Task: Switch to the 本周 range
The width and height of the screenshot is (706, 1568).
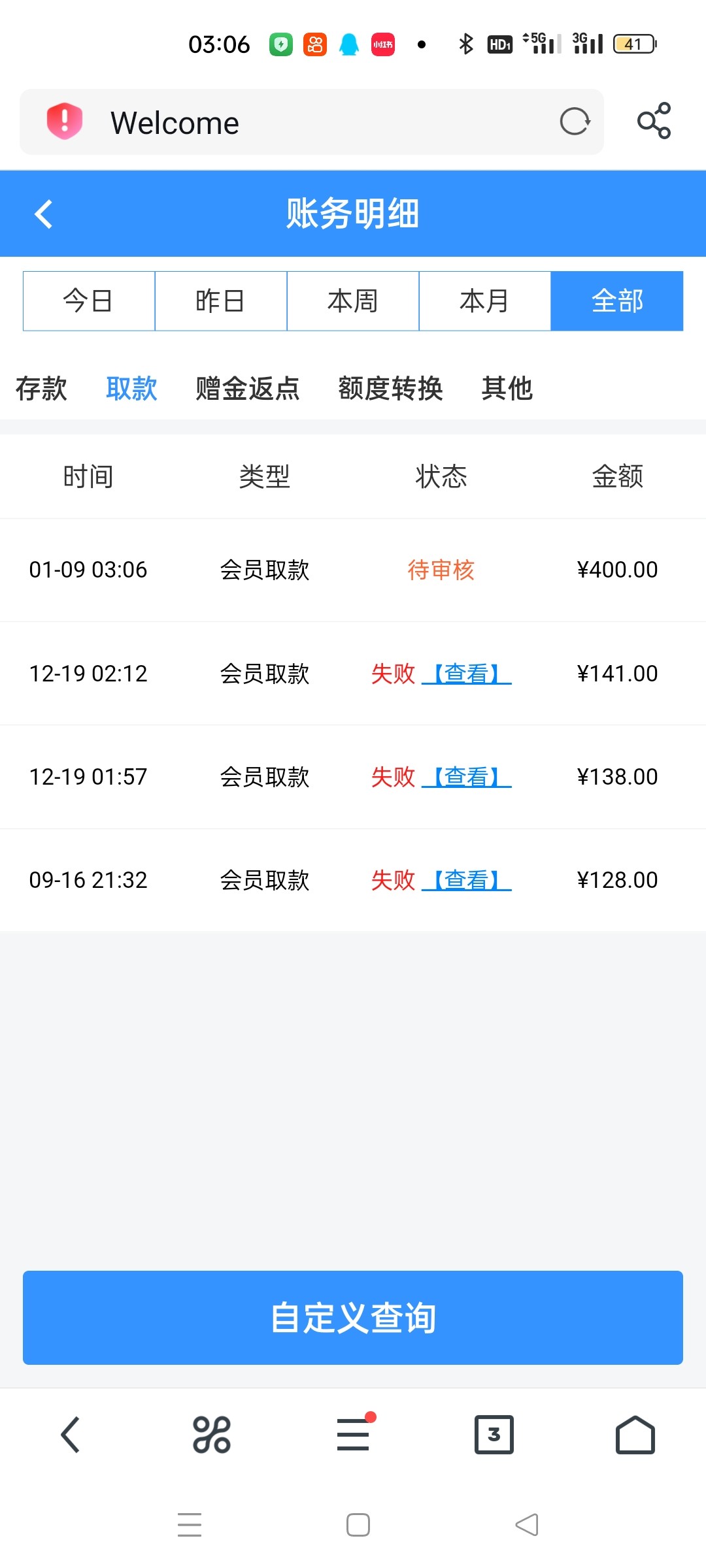Action: pyautogui.click(x=353, y=301)
